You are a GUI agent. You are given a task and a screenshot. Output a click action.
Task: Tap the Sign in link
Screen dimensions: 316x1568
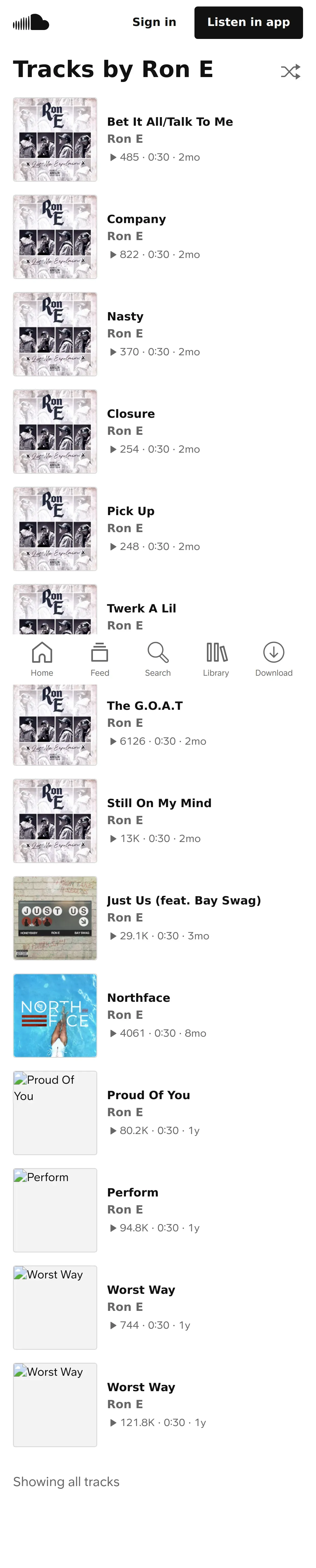154,22
